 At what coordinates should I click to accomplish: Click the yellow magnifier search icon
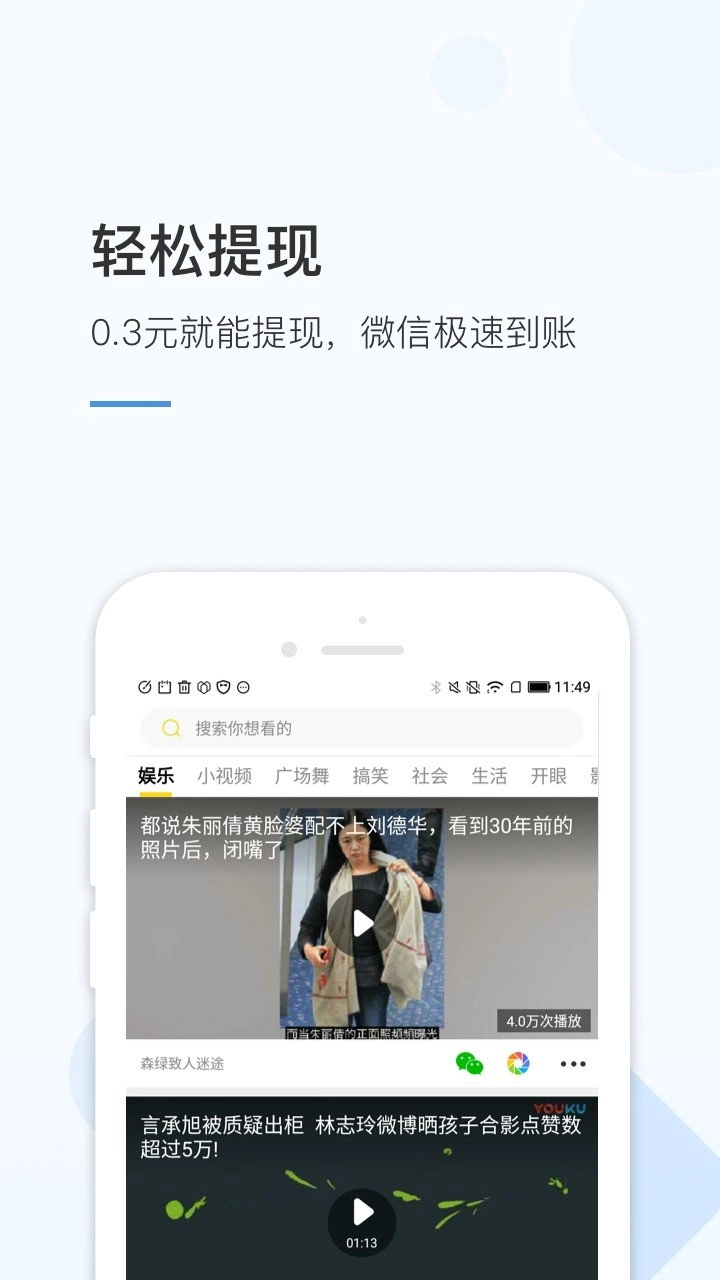[x=170, y=728]
